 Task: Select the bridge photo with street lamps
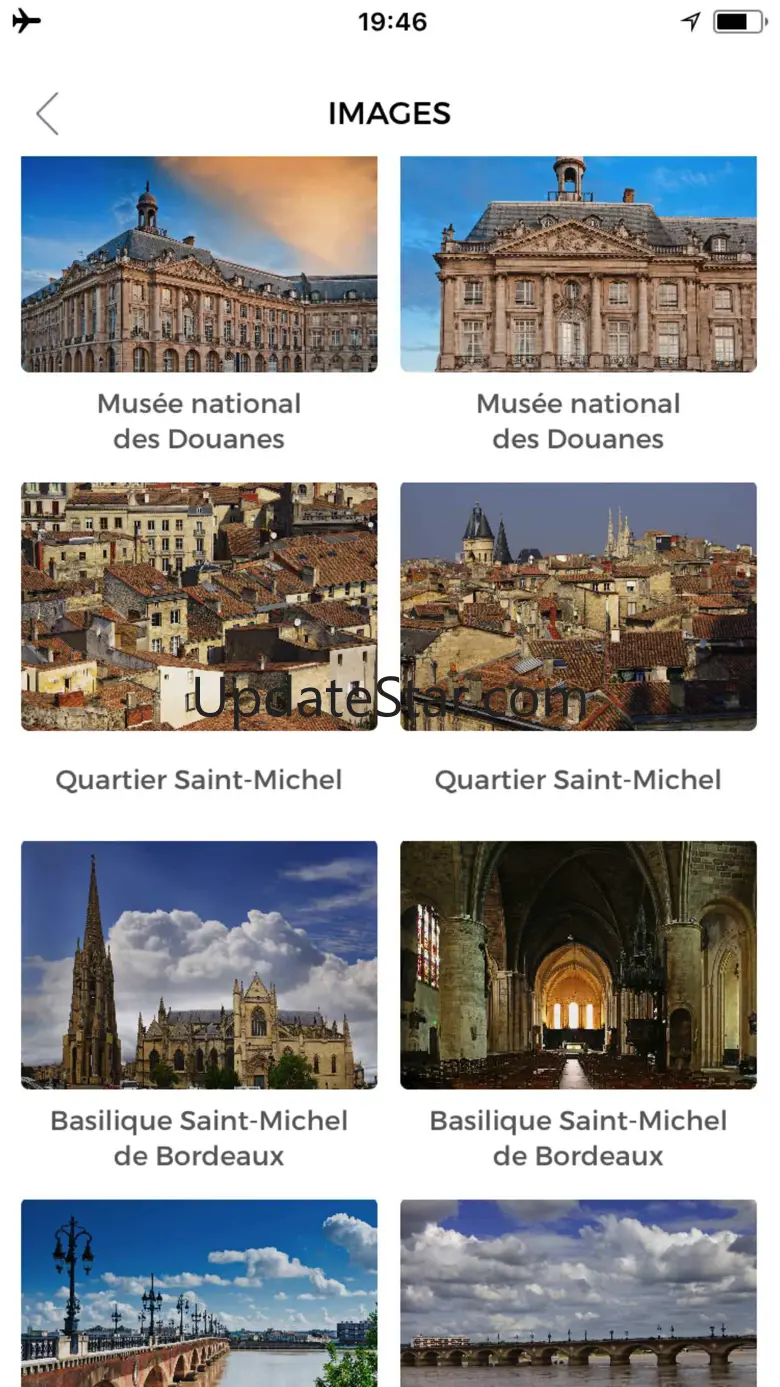[199, 1292]
